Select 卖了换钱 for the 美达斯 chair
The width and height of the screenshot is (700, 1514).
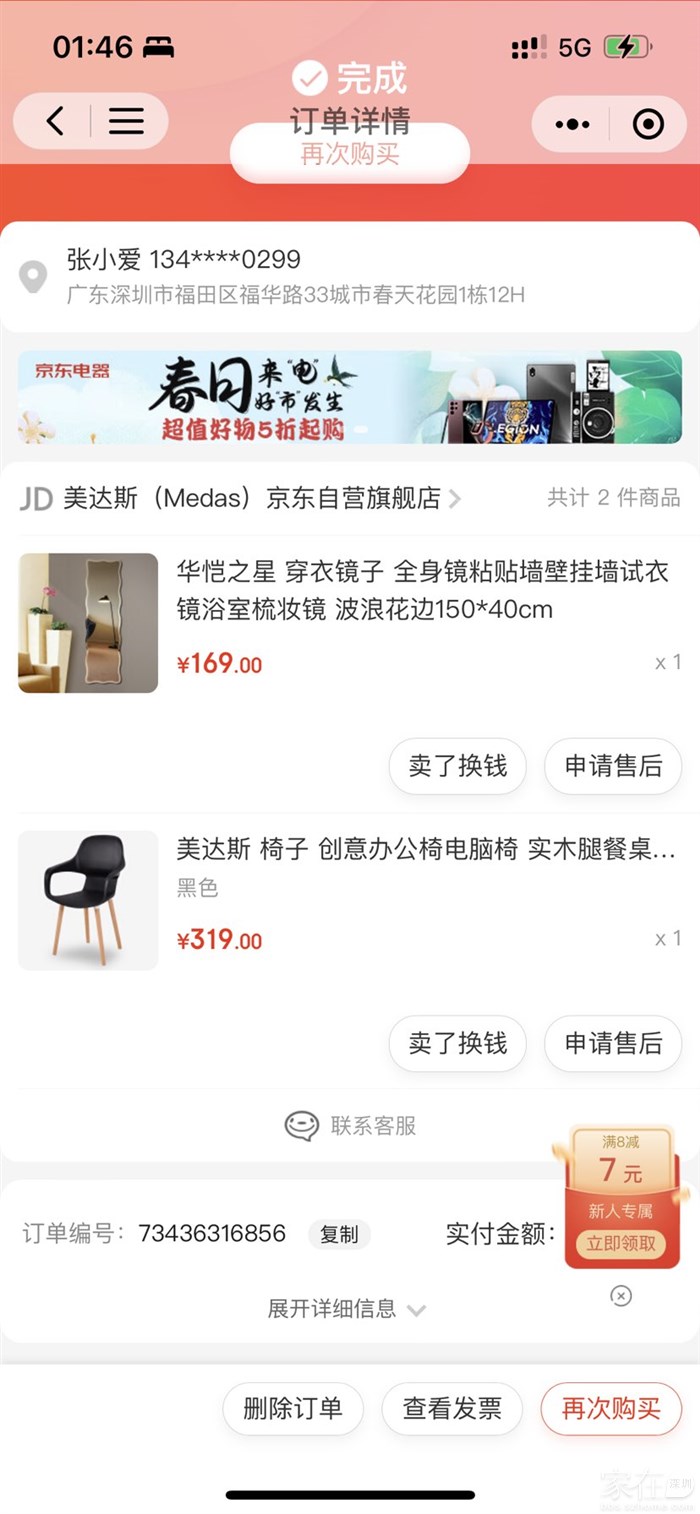(x=458, y=1043)
